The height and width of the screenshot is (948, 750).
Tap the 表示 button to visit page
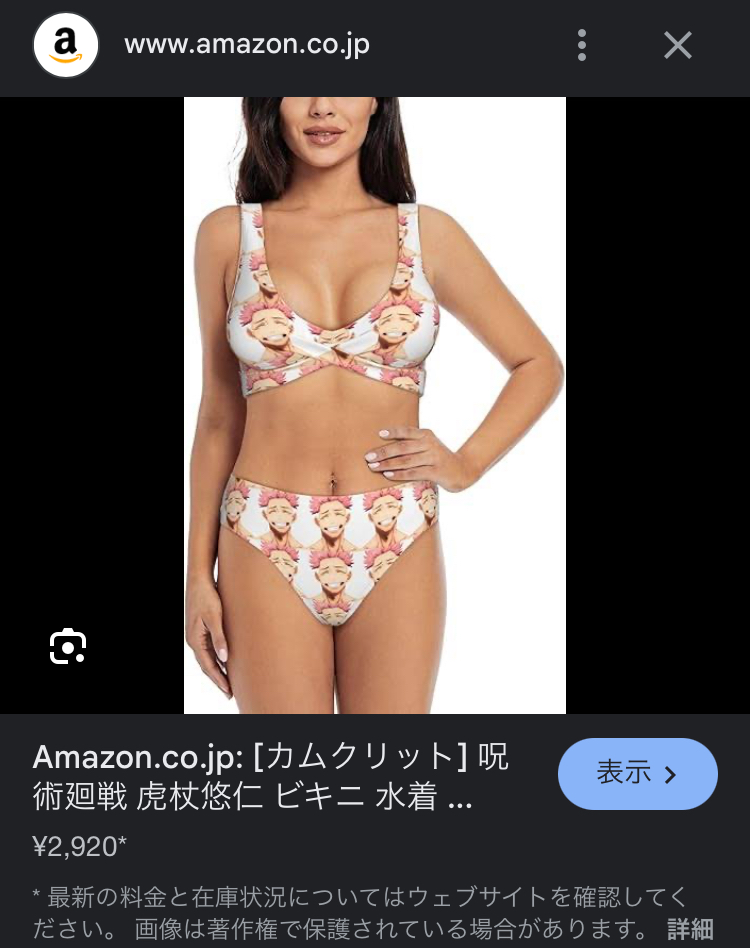pos(638,773)
